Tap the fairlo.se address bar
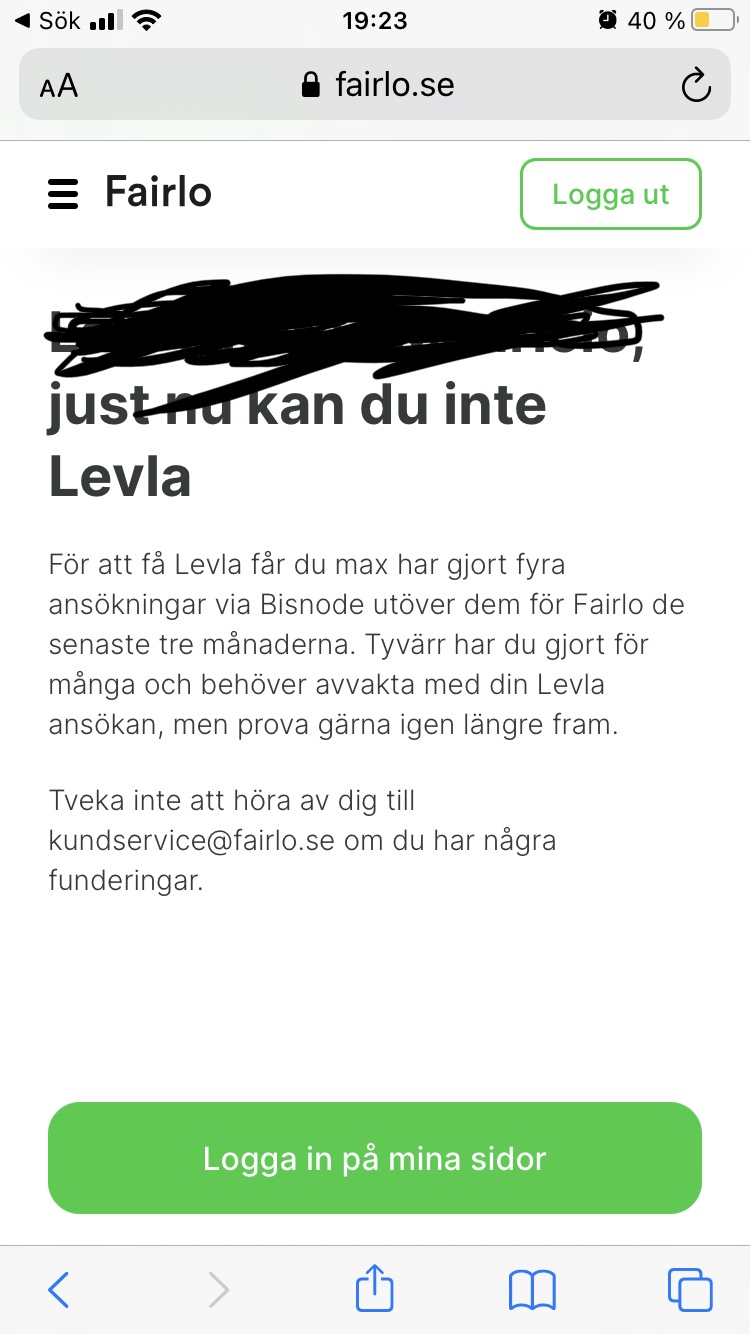 [378, 85]
